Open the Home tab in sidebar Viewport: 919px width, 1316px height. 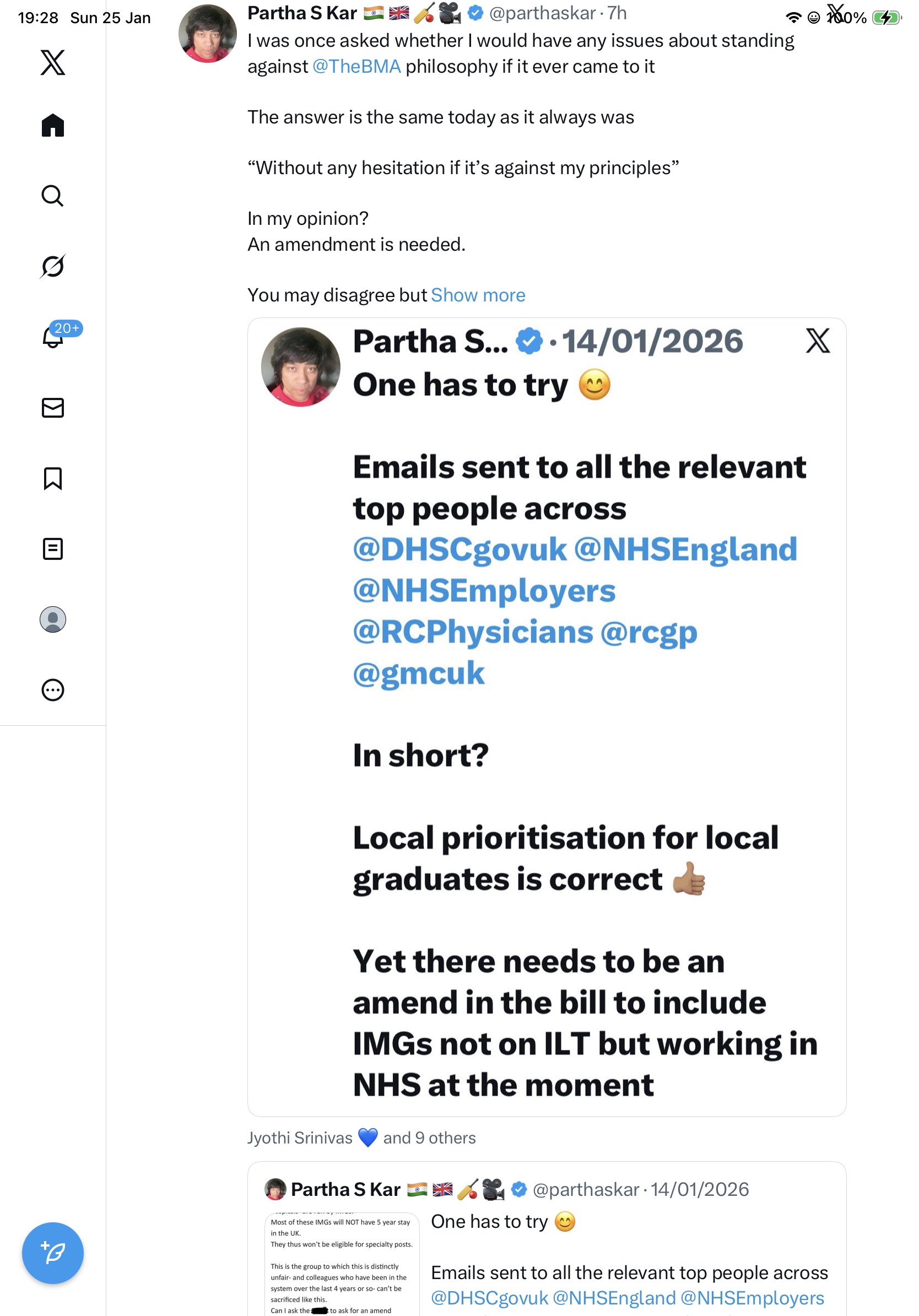[53, 125]
